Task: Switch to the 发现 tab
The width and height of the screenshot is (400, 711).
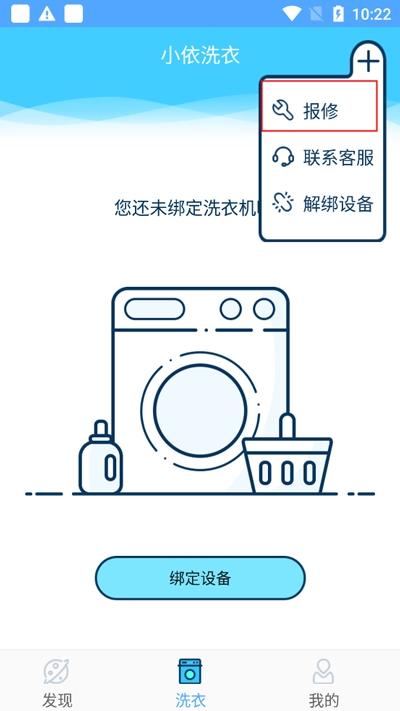Action: coord(57,682)
